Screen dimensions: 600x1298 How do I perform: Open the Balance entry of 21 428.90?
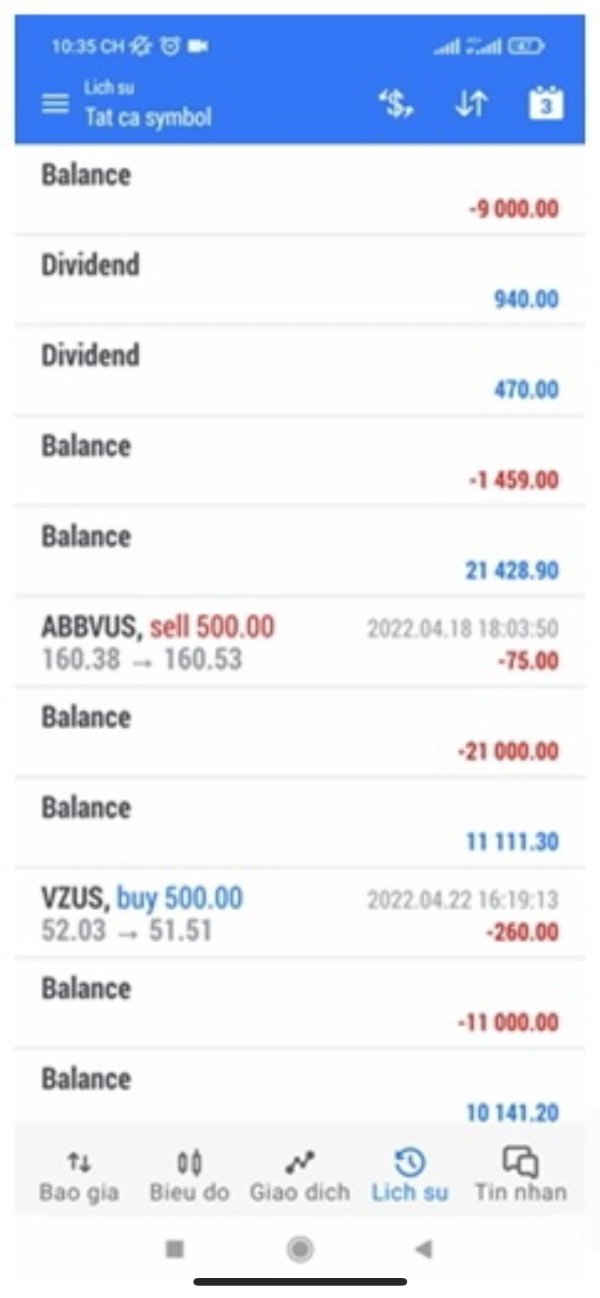click(x=300, y=552)
